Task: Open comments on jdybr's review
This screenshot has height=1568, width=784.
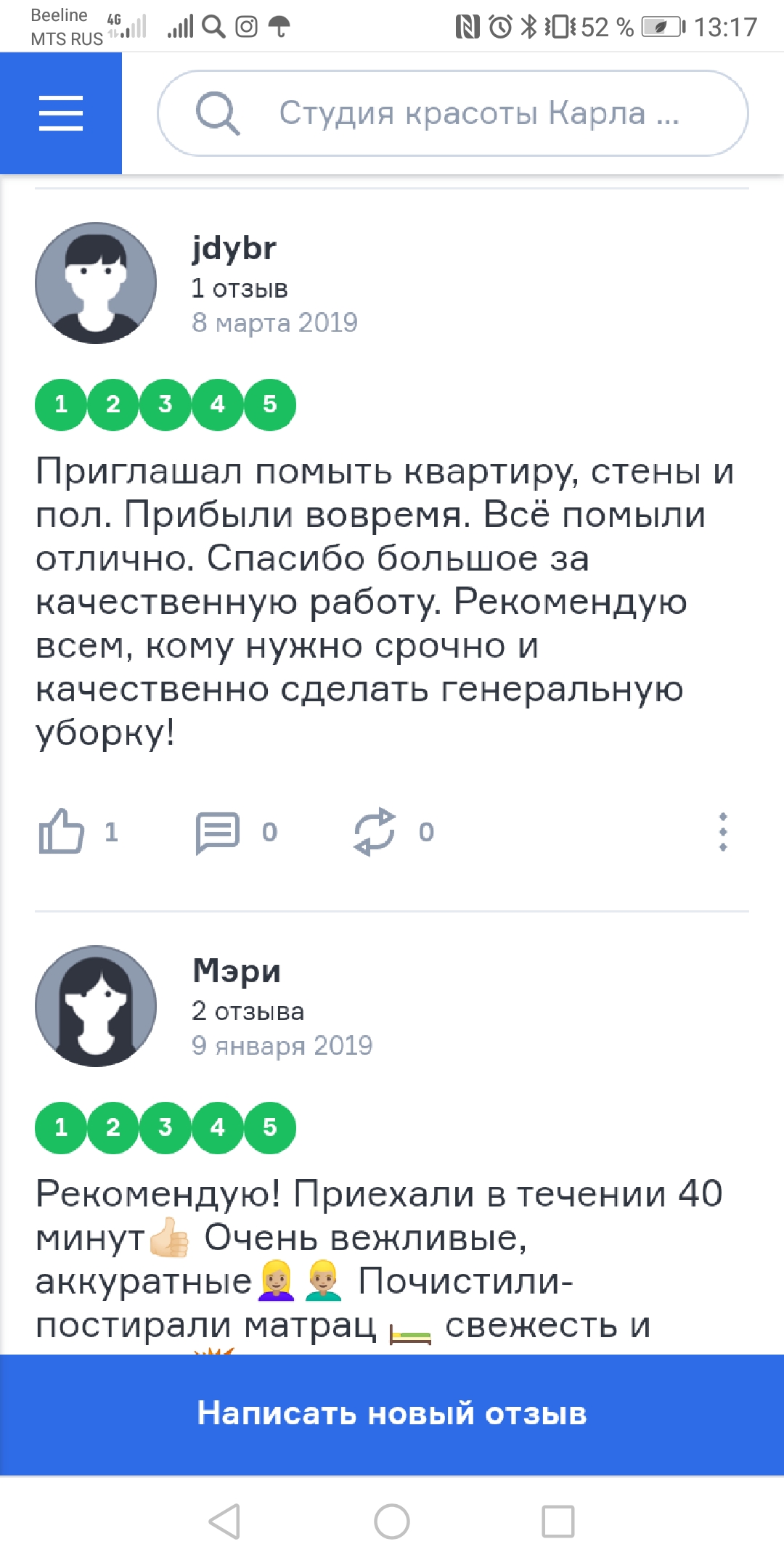Action: click(218, 832)
